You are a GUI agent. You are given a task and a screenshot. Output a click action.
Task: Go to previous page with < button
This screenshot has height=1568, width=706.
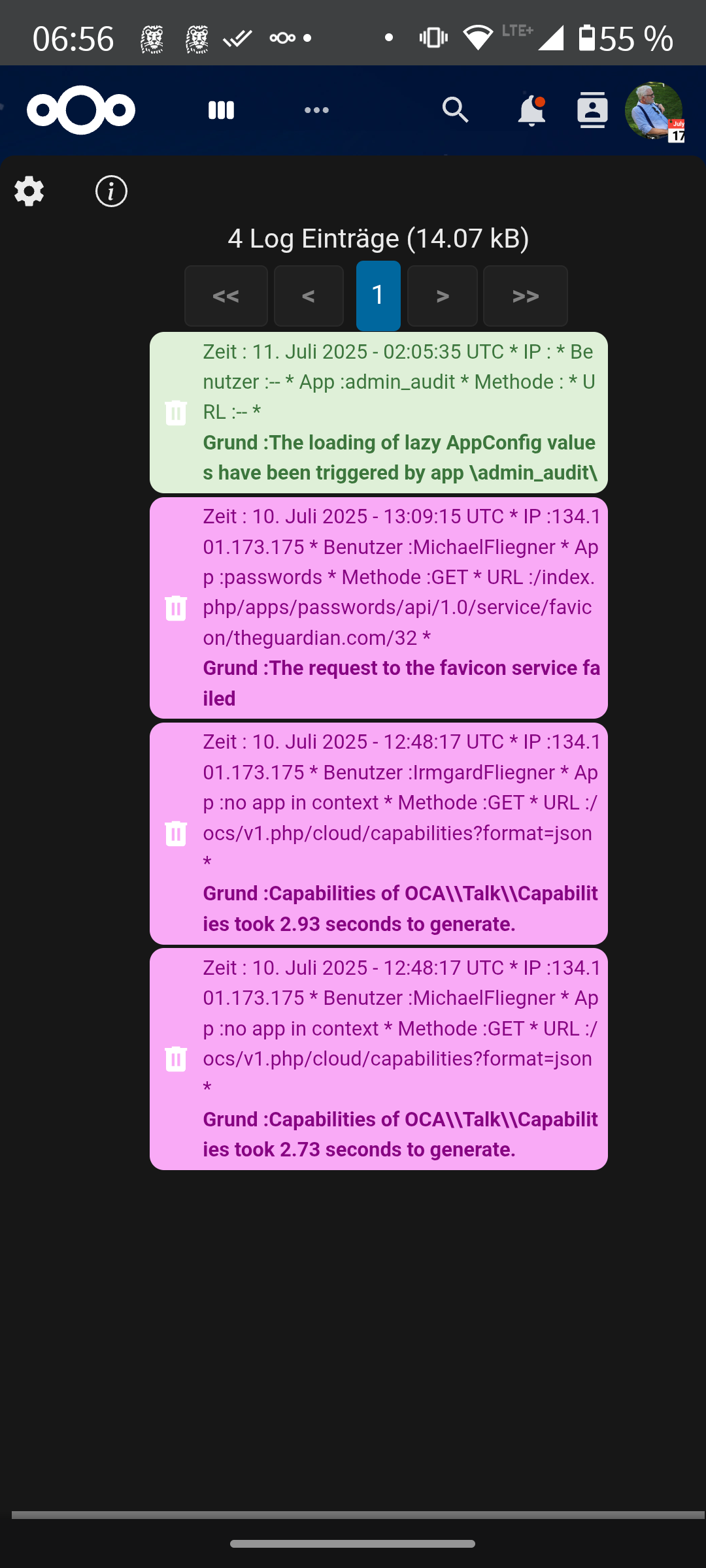click(x=309, y=296)
